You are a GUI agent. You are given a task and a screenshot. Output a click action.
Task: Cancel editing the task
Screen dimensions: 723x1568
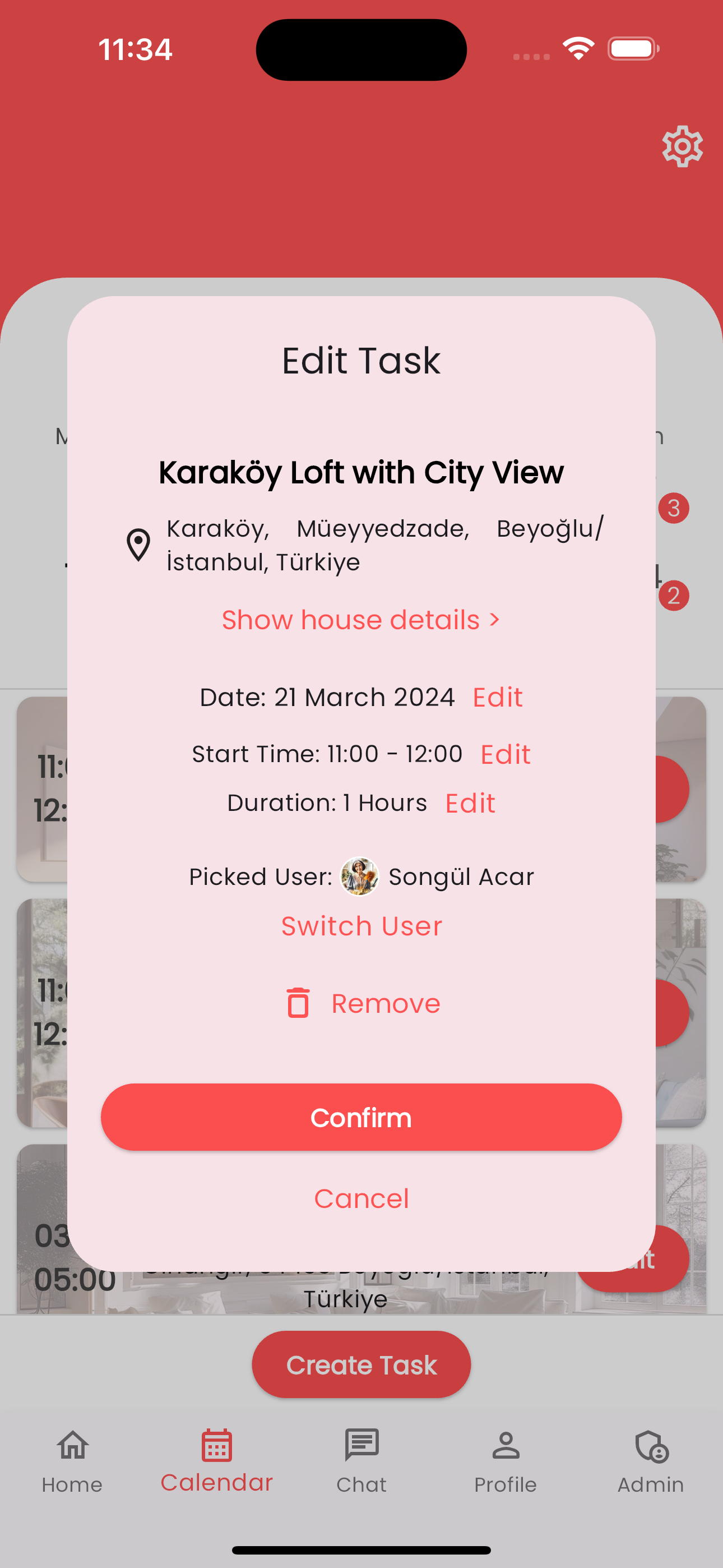point(361,1198)
